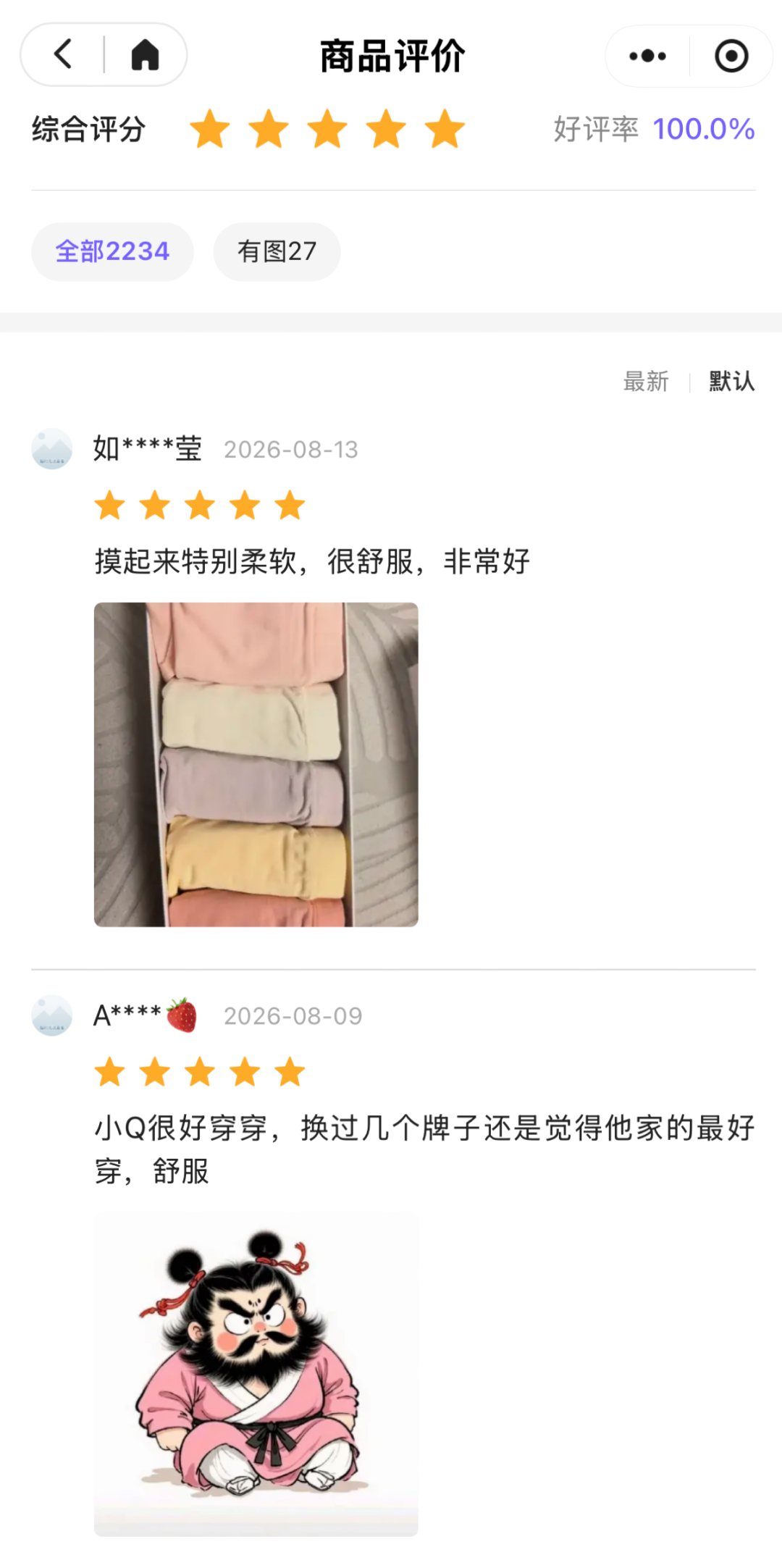This screenshot has width=782, height=1568.
Task: Close the mini program via the circle icon
Action: 731,56
